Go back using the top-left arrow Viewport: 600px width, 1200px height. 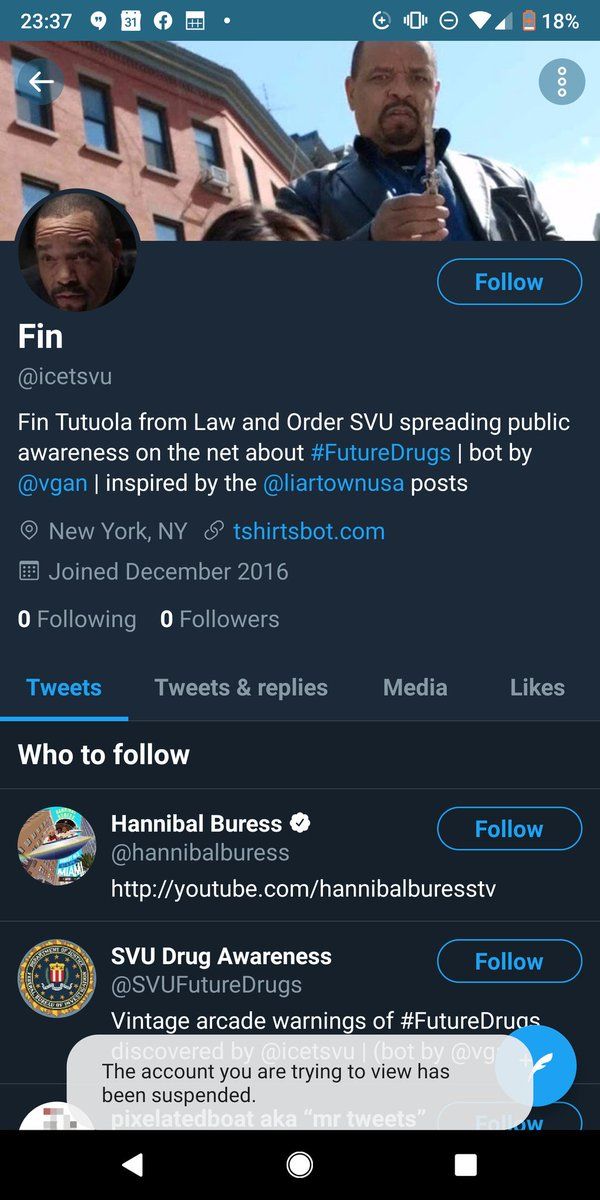click(x=40, y=82)
